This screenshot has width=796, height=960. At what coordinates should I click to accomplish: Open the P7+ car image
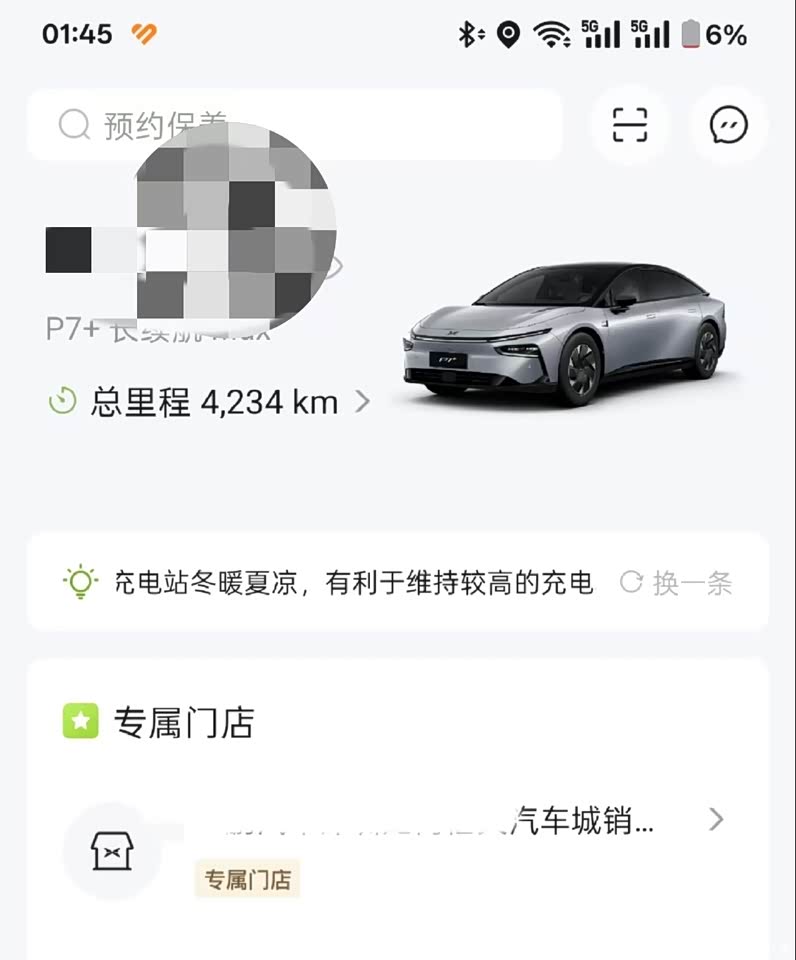[x=565, y=335]
